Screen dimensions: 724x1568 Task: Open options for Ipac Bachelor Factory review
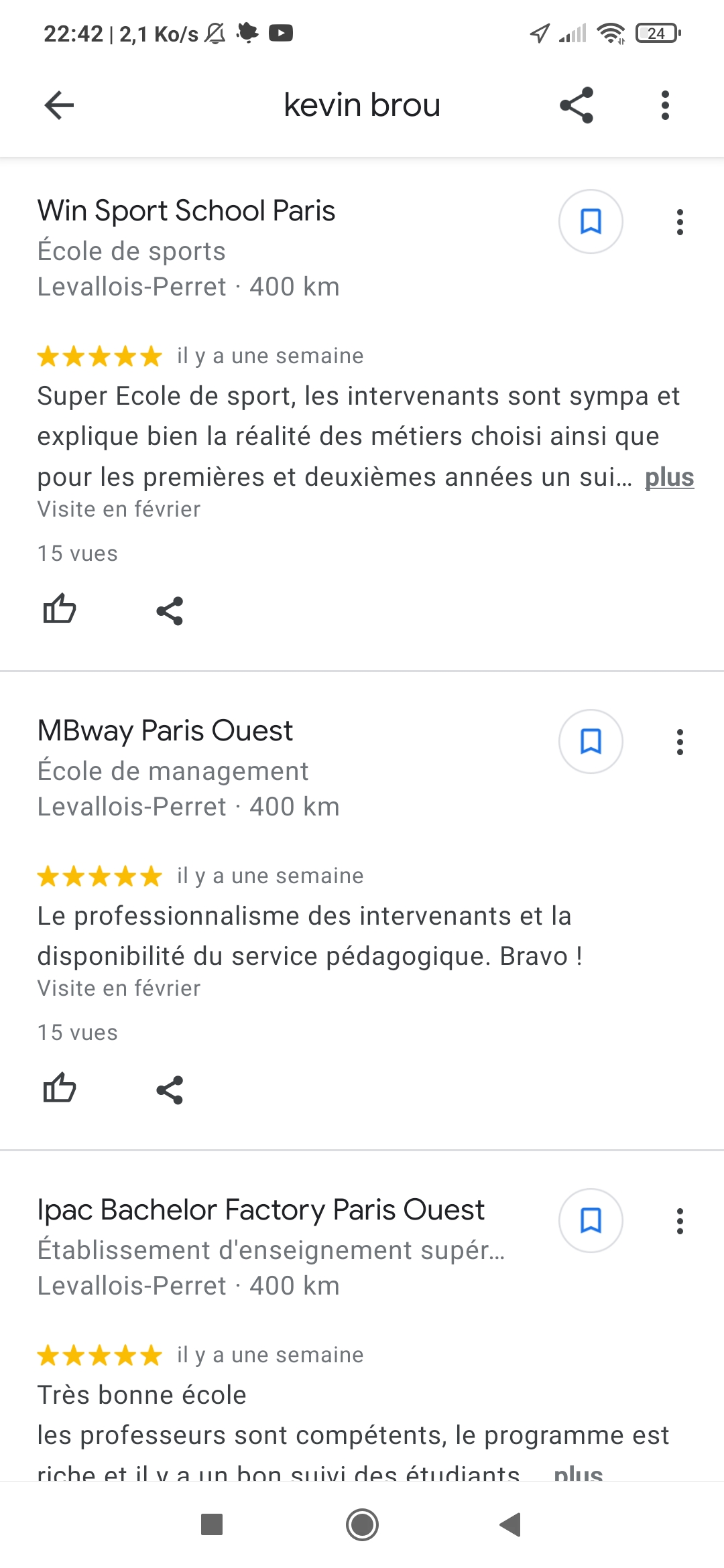coord(680,1221)
